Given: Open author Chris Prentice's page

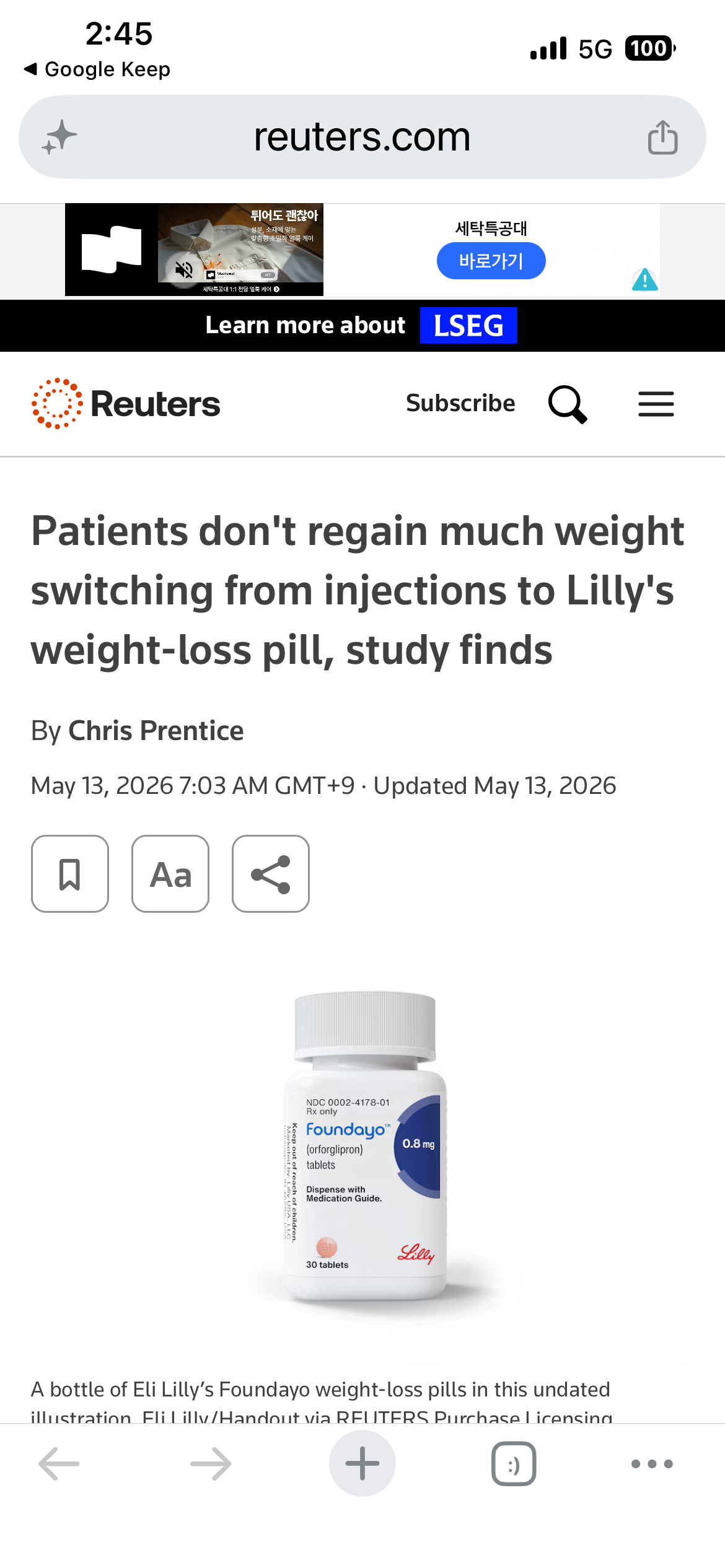Looking at the screenshot, I should click(x=156, y=731).
